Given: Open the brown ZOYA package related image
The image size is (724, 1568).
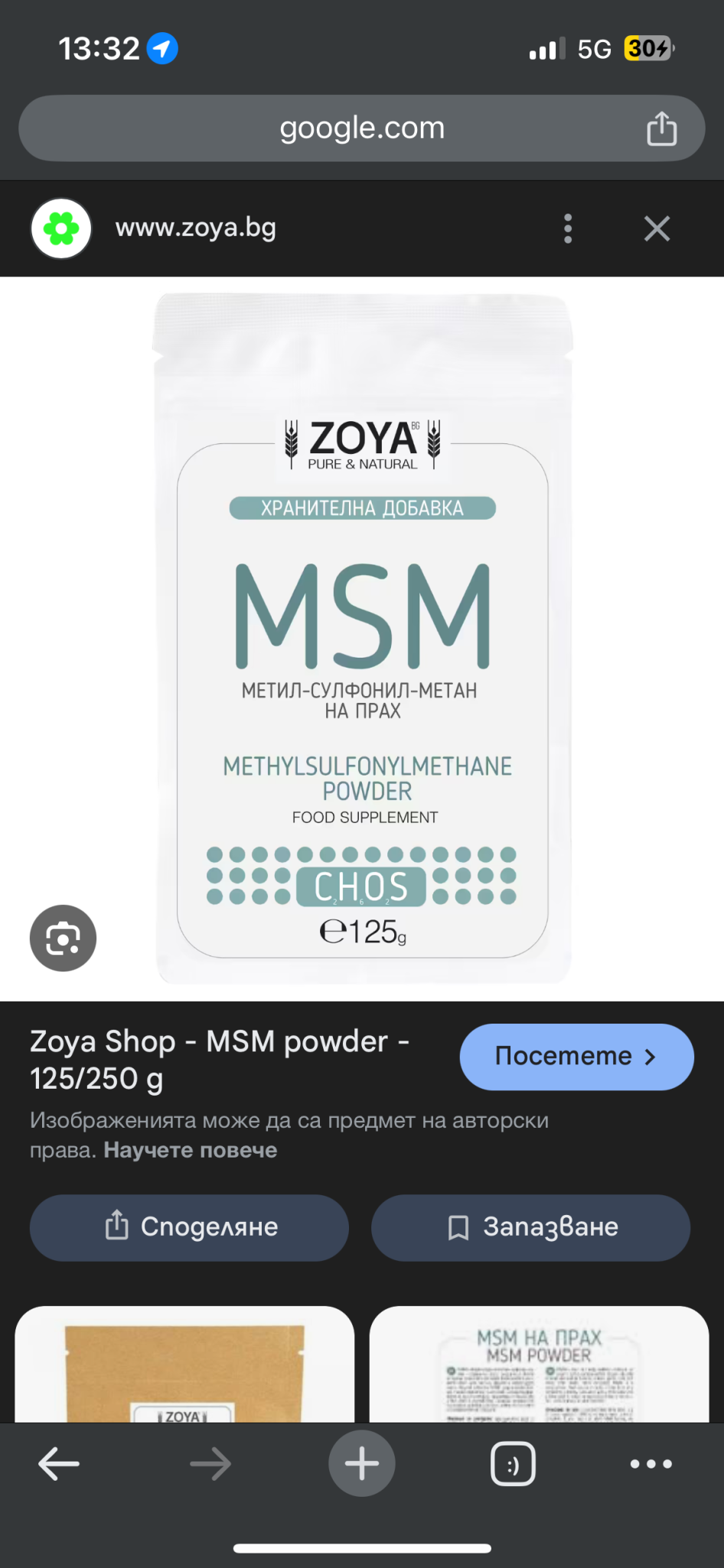Looking at the screenshot, I should click(x=184, y=1364).
